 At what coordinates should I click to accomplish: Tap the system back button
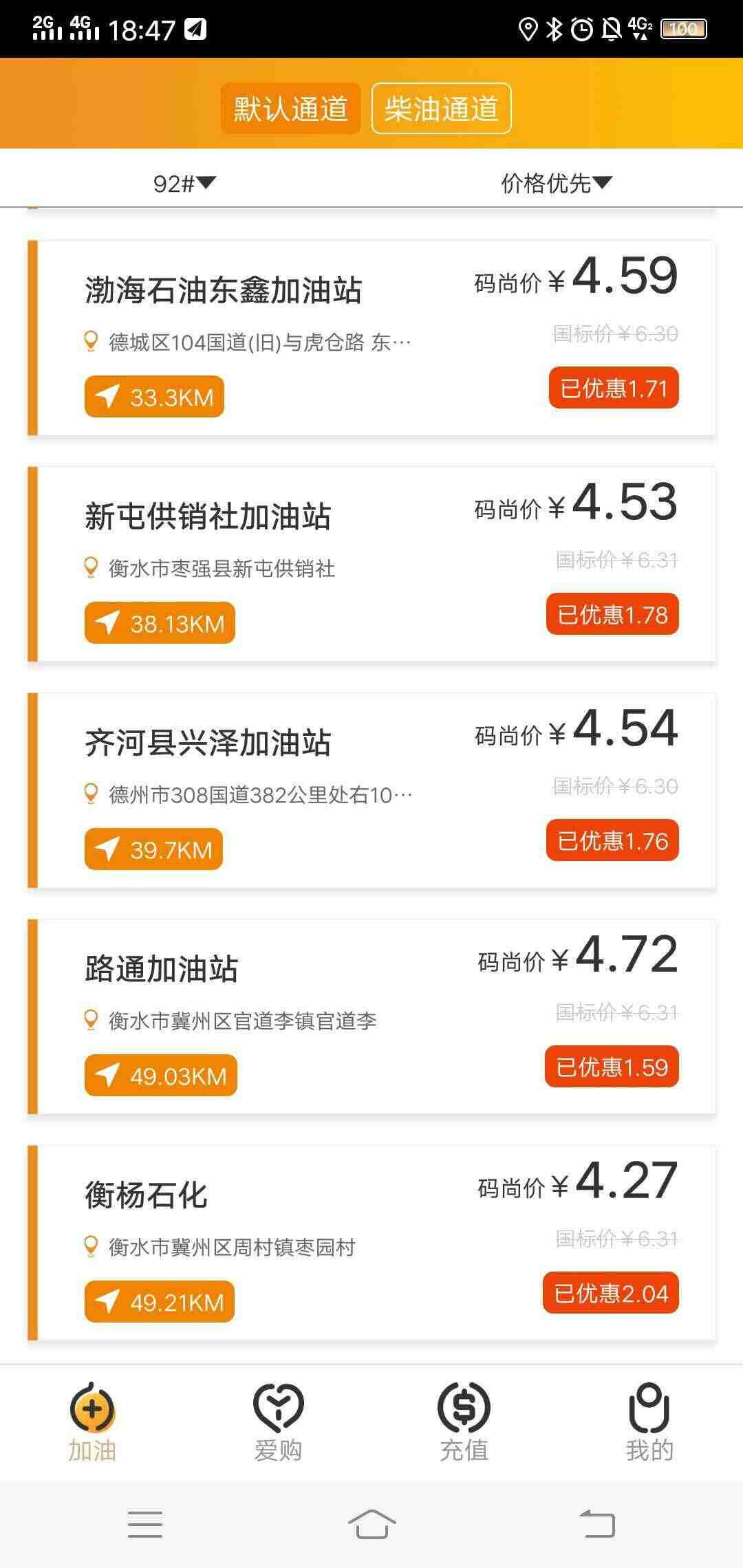[597, 1524]
